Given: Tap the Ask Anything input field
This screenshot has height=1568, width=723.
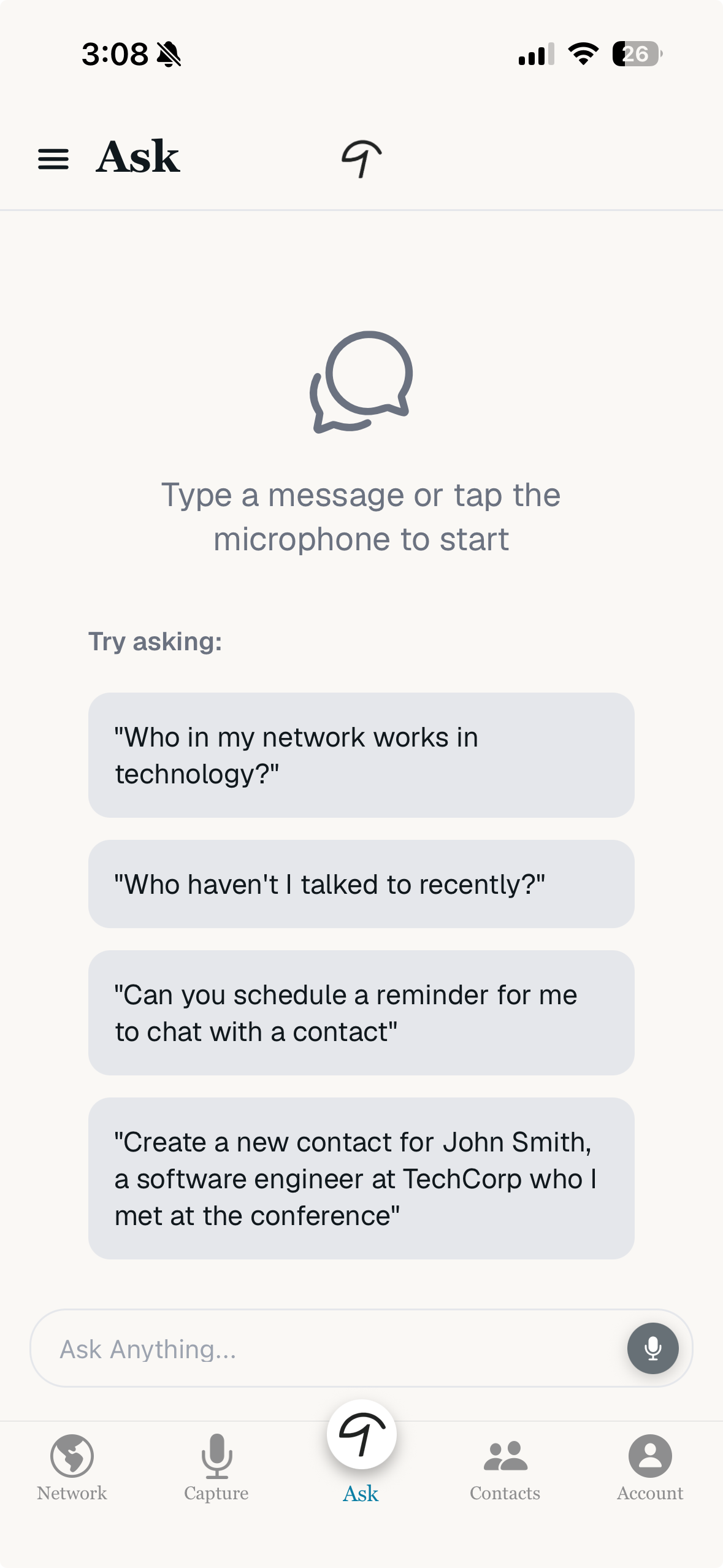Looking at the screenshot, I should (276, 1348).
